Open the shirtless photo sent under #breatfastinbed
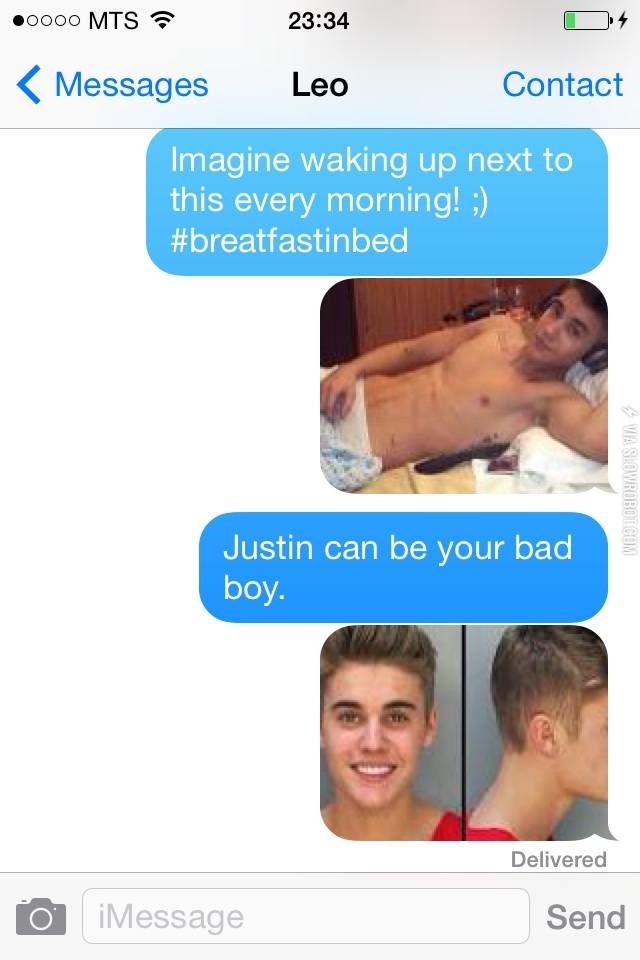This screenshot has height=960, width=640. (463, 385)
